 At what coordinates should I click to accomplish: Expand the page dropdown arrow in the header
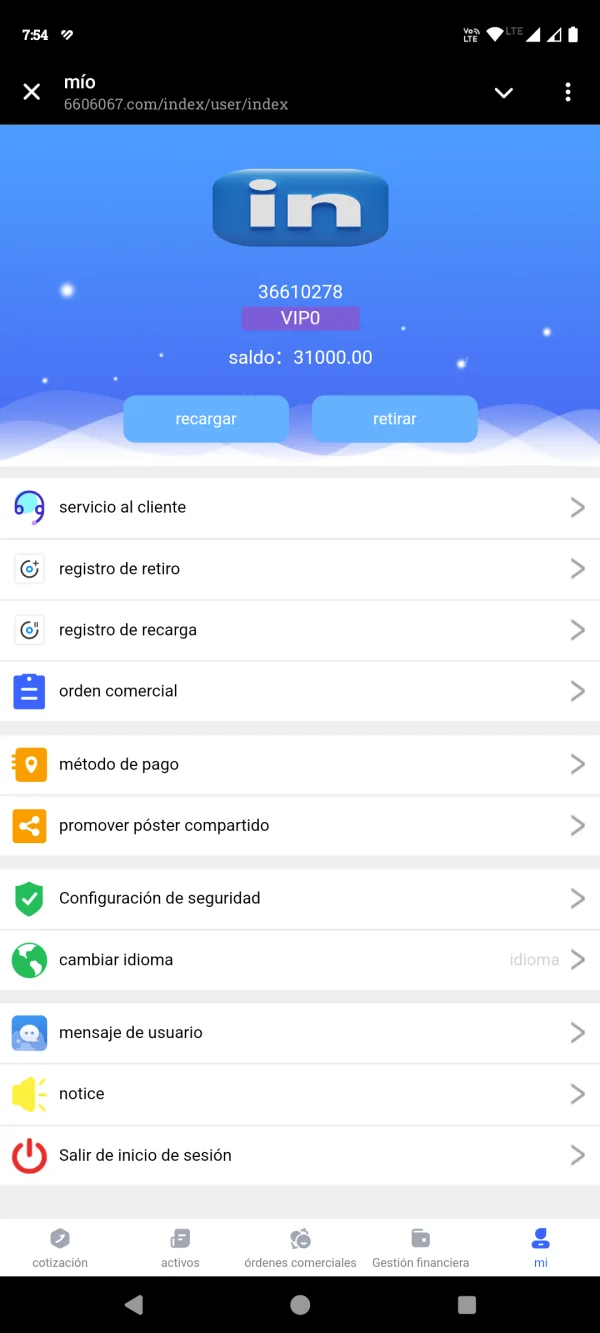504,93
